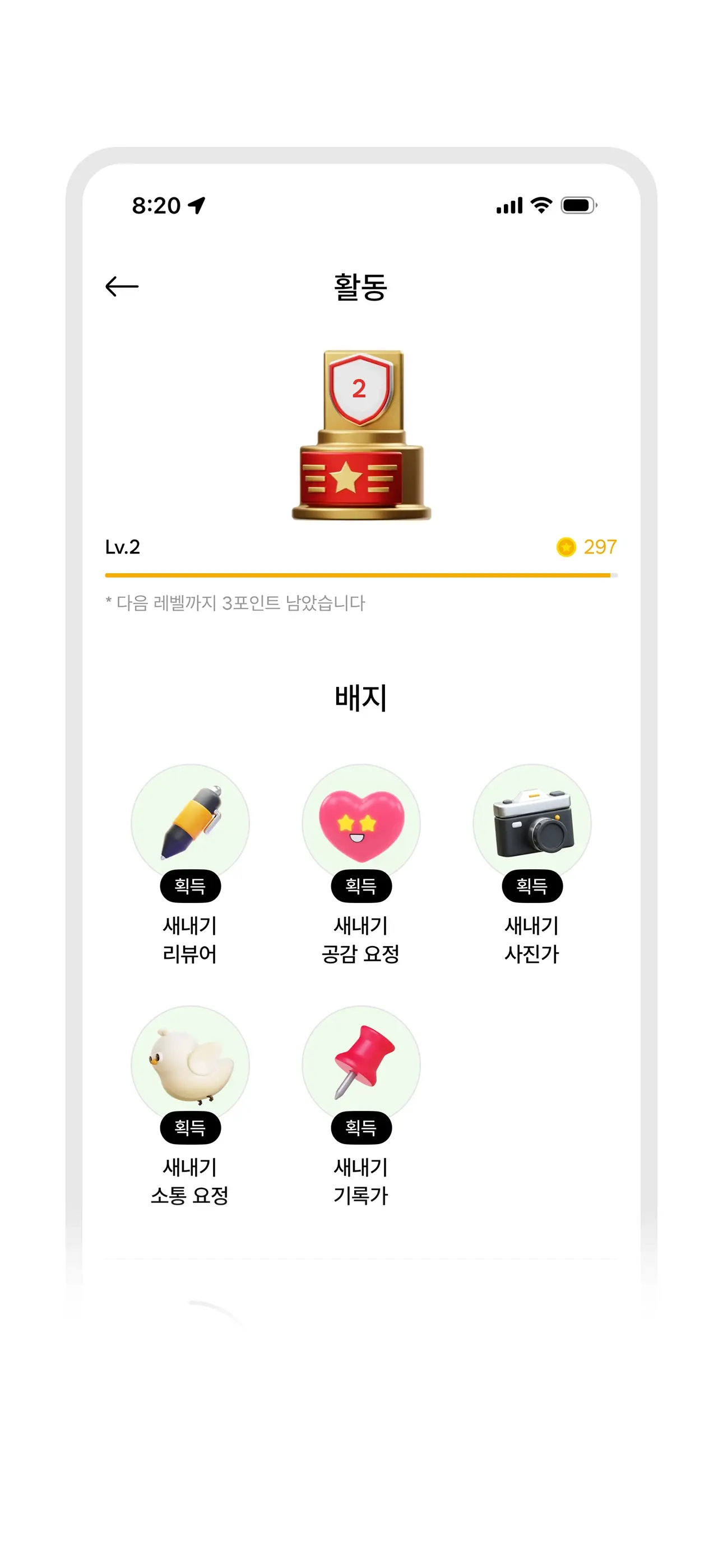Click the yellow coin icon beside 297
The height and width of the screenshot is (1568, 723).
566,548
